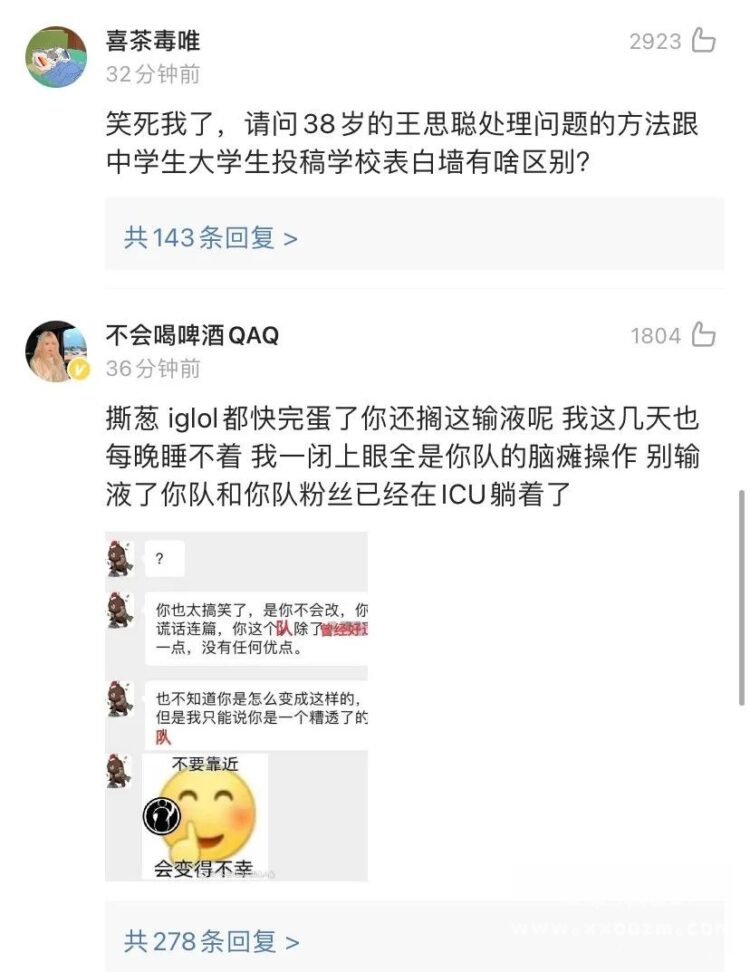Open the 共143条回复 replies link
This screenshot has height=972, width=750.
211,238
